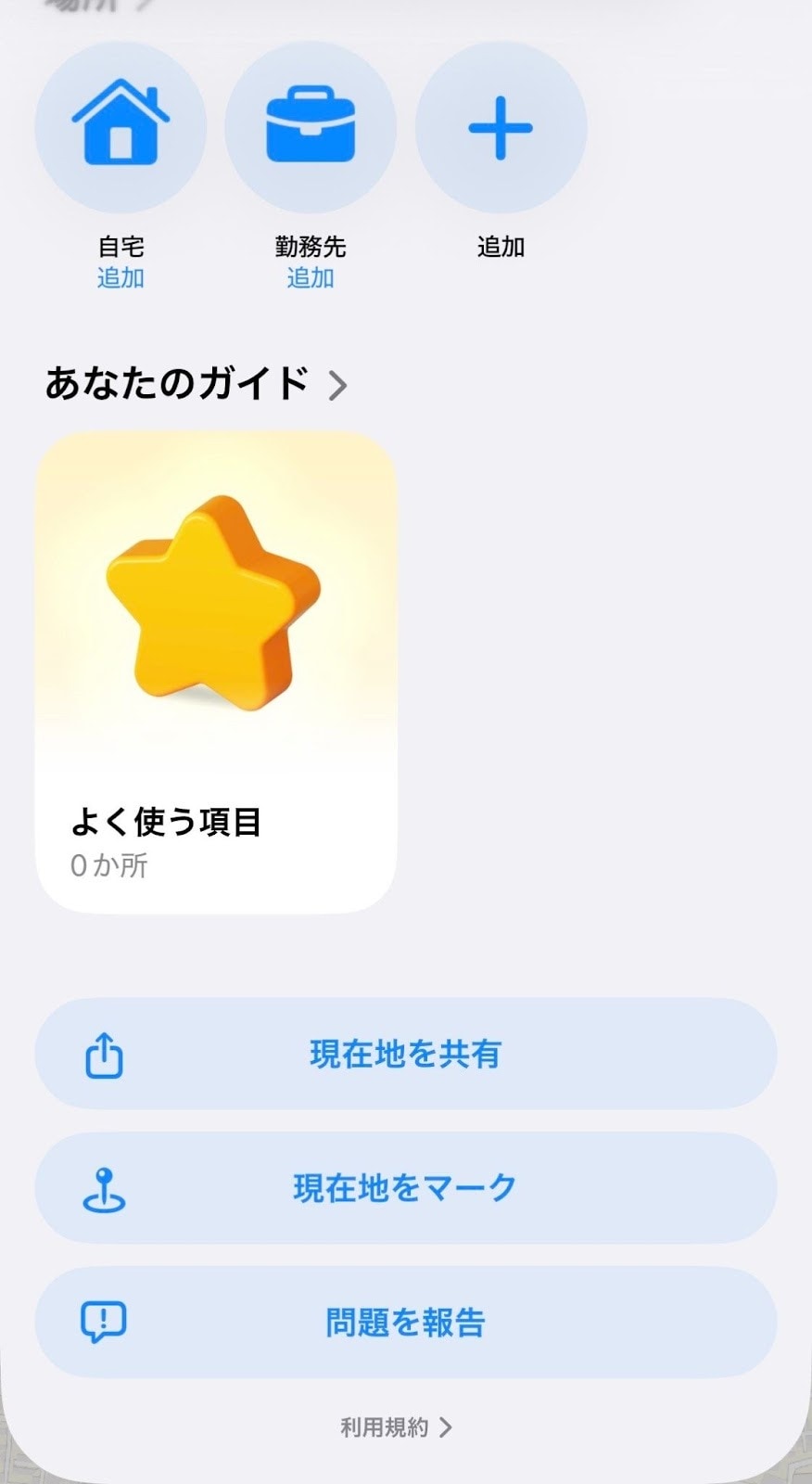This screenshot has width=812, height=1484.
Task: Tap the report bubble icon beside 問題を報告
Action: [104, 1322]
